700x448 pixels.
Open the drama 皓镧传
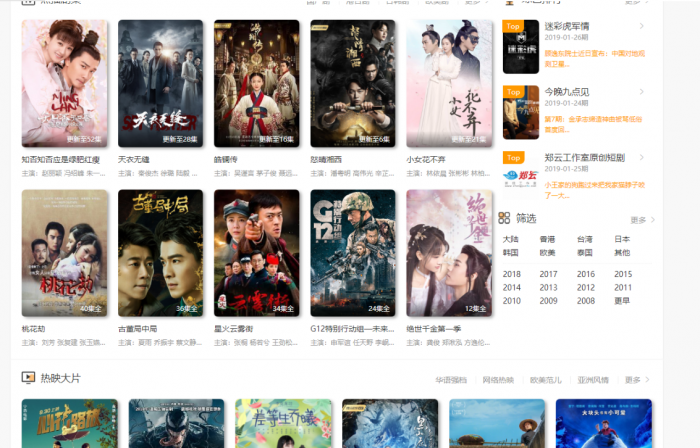[256, 83]
